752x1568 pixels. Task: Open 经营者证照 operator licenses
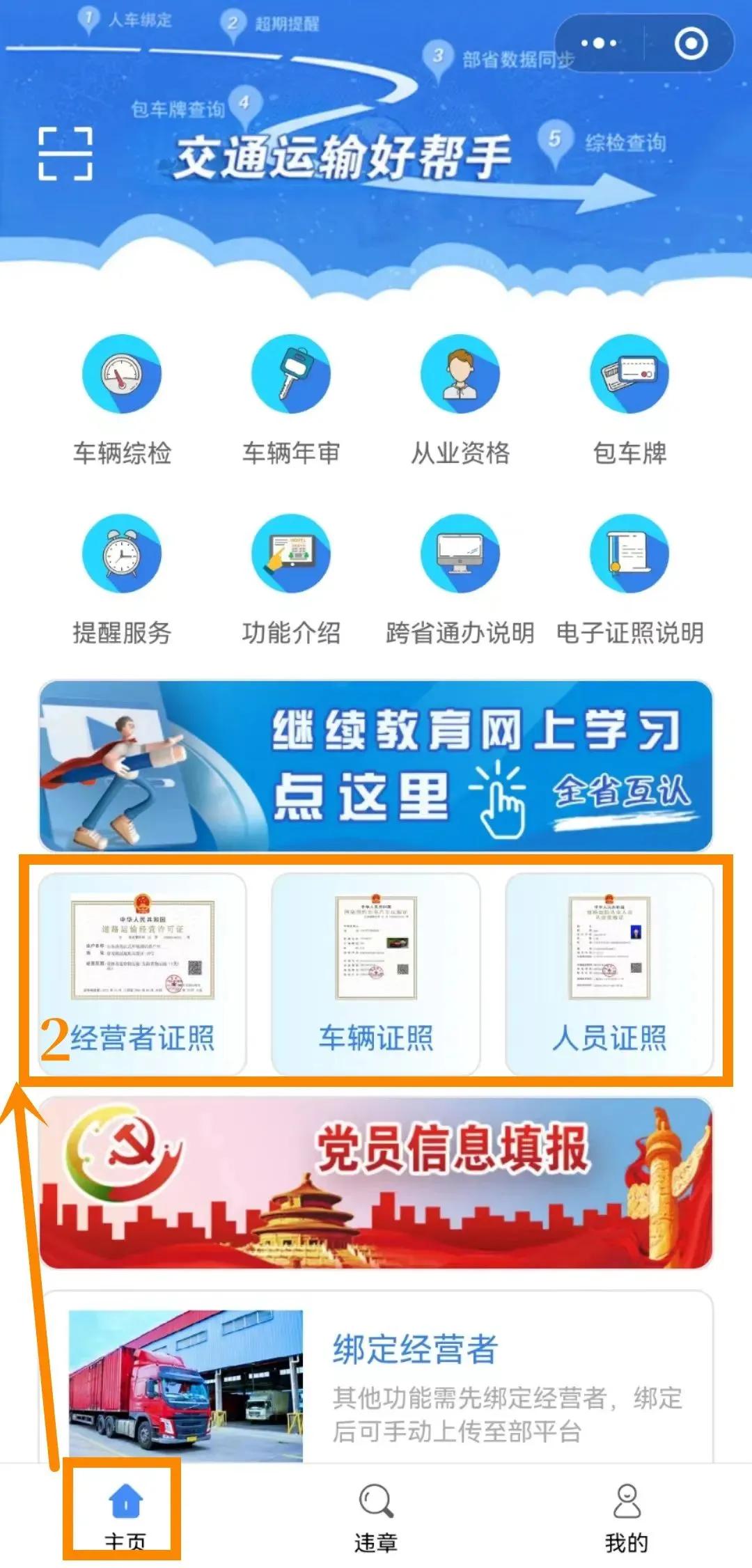(143, 973)
